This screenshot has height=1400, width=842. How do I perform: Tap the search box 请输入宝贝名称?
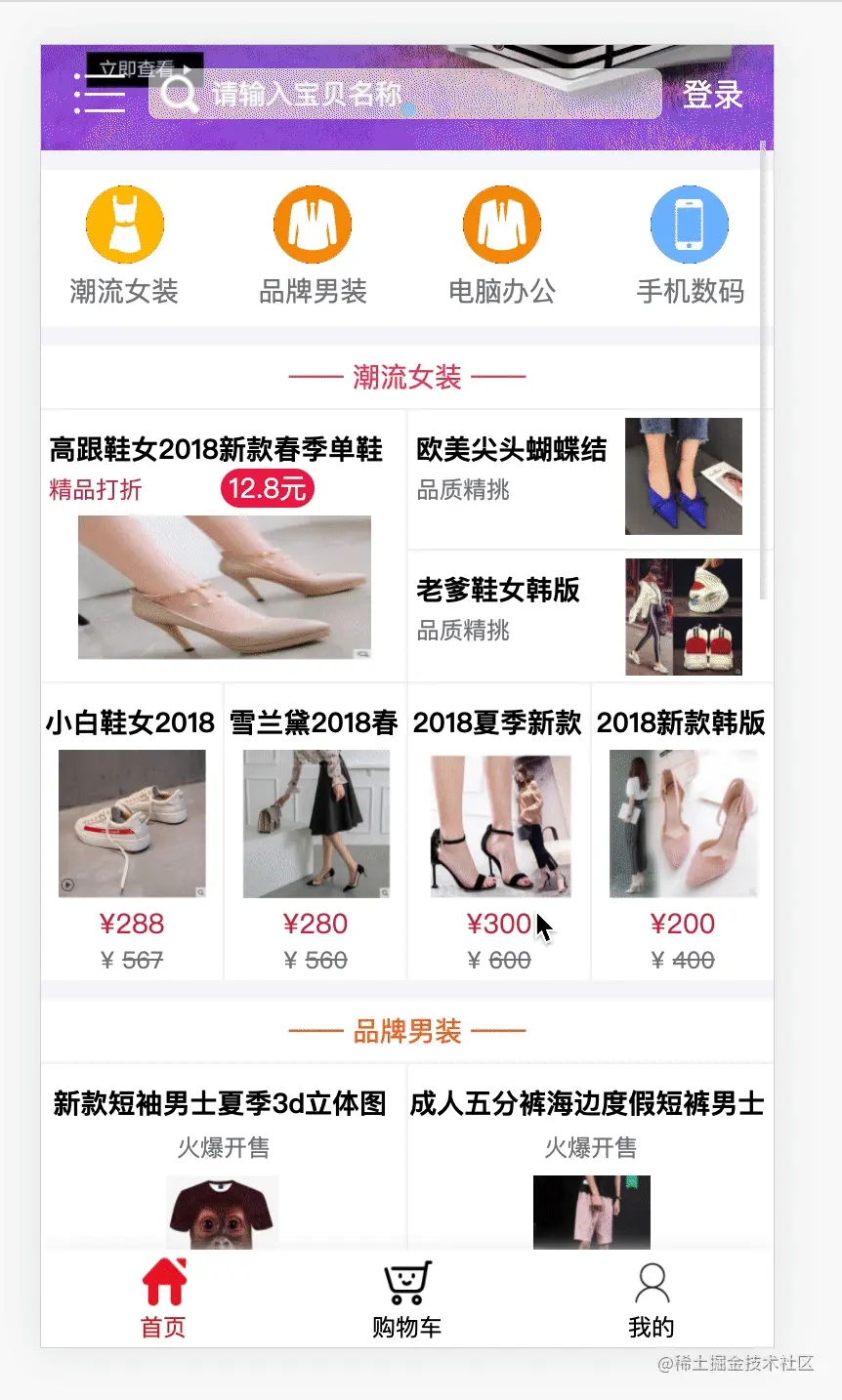405,95
